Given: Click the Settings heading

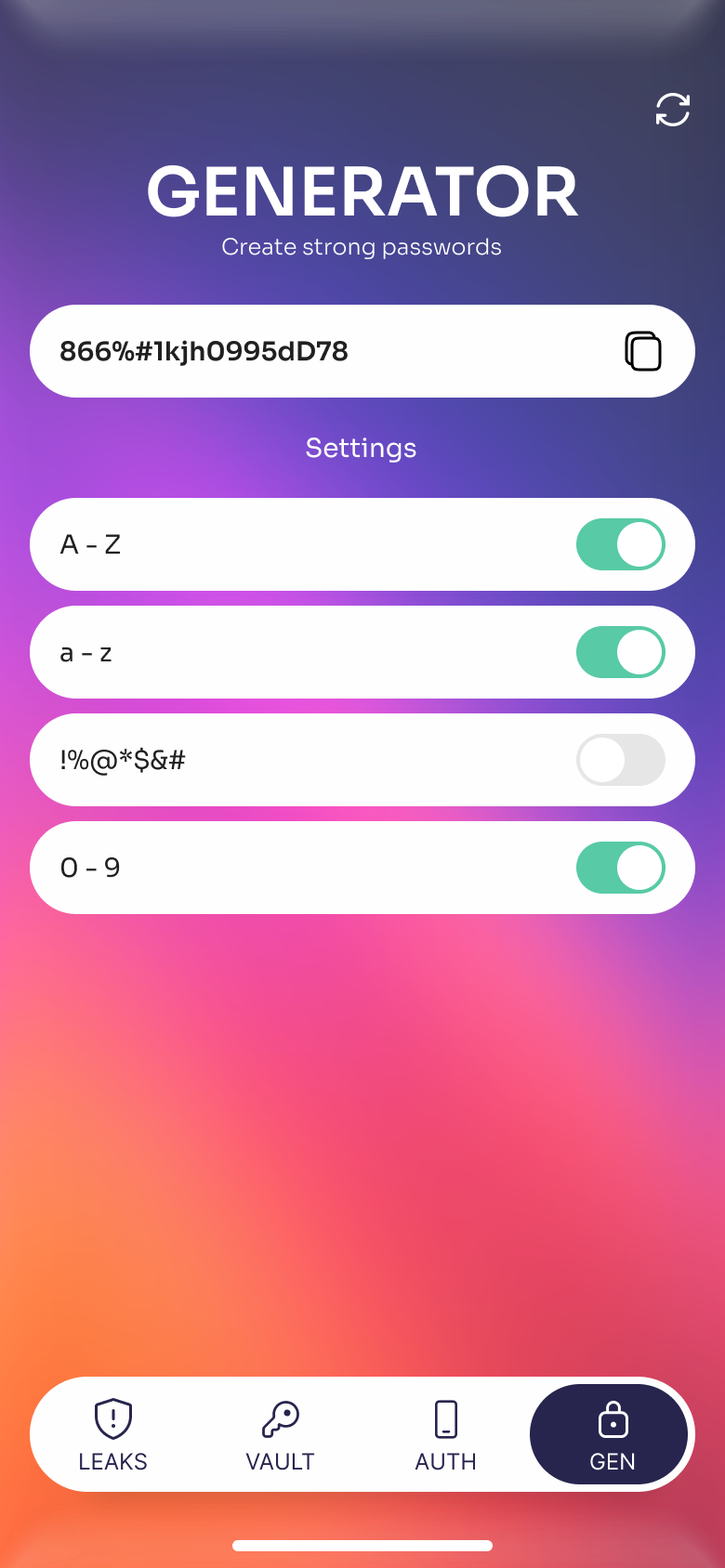Looking at the screenshot, I should point(361,448).
